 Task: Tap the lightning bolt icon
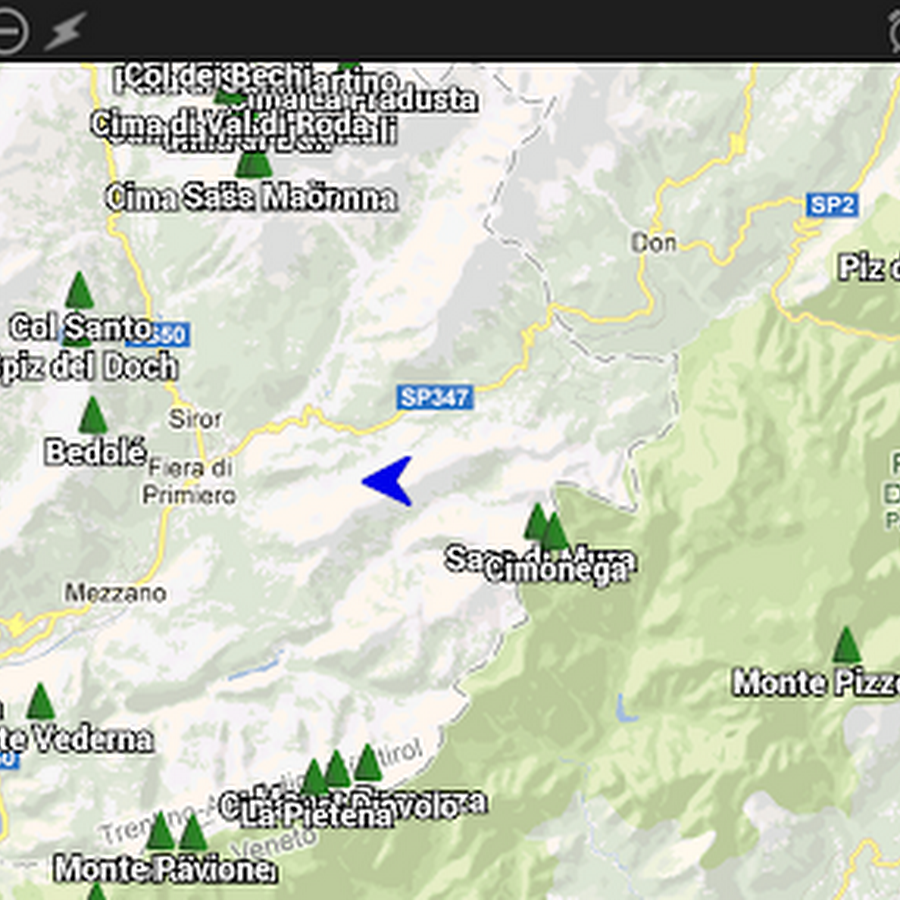point(66,32)
